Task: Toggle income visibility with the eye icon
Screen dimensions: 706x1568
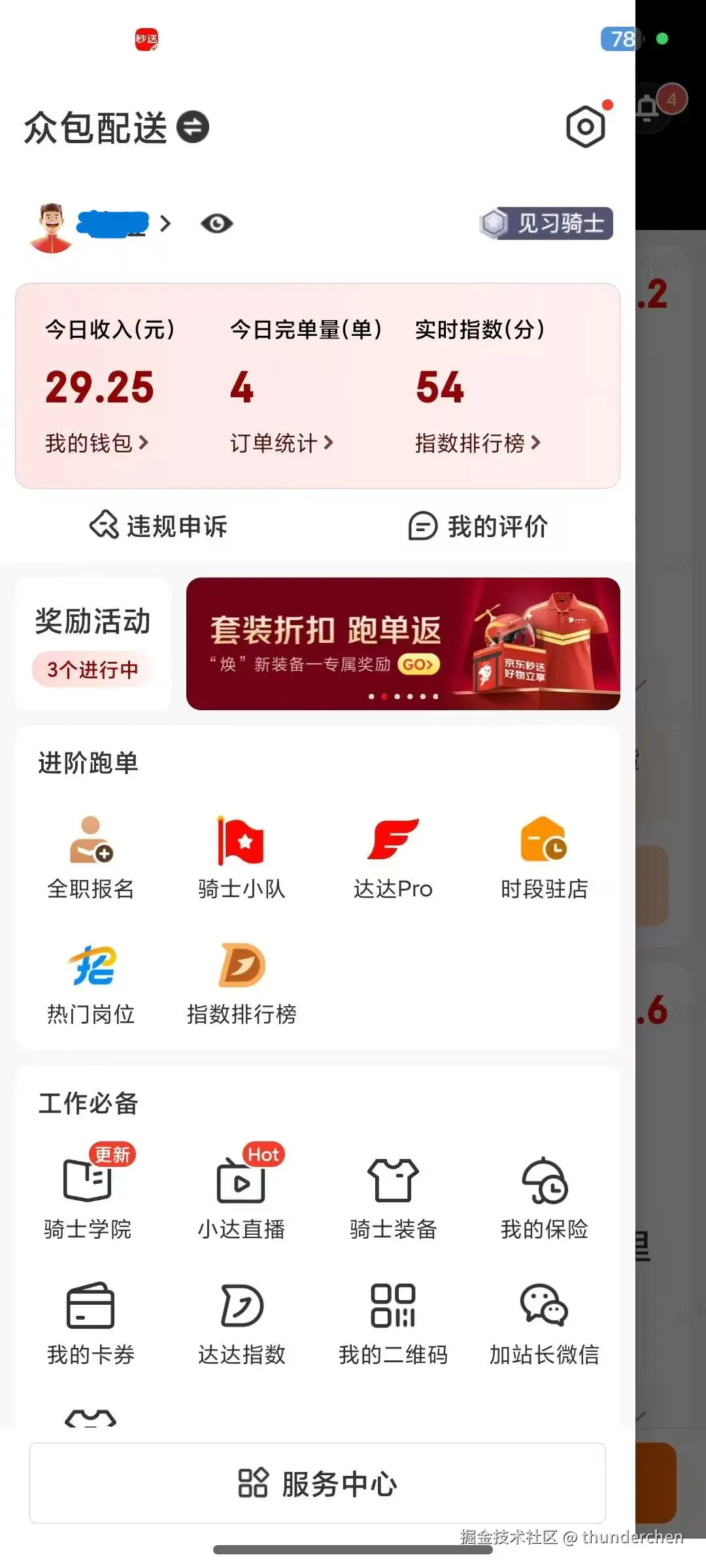Action: pyautogui.click(x=216, y=224)
